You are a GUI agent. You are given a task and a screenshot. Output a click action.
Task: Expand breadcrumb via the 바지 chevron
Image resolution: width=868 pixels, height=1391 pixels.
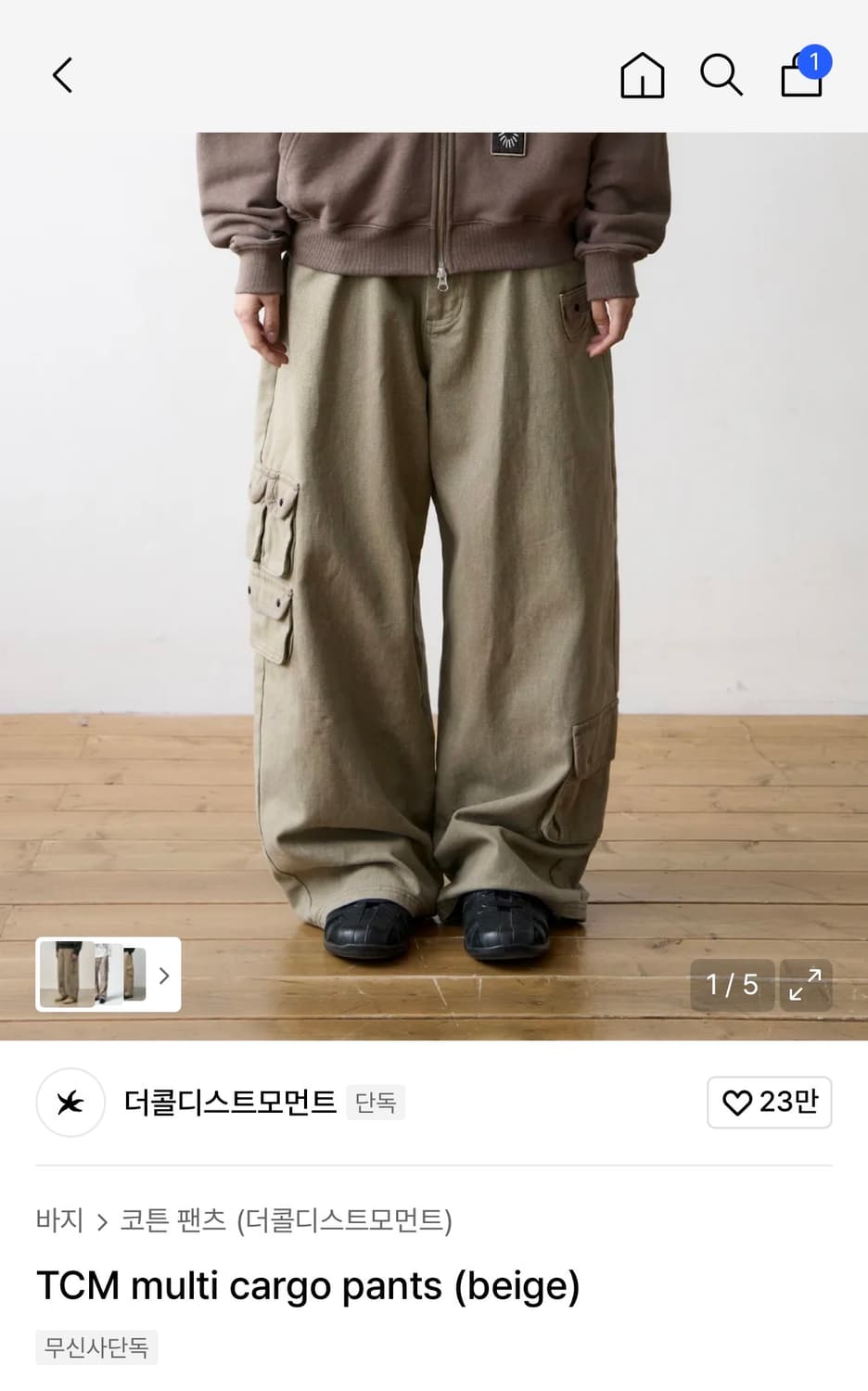pos(102,1221)
